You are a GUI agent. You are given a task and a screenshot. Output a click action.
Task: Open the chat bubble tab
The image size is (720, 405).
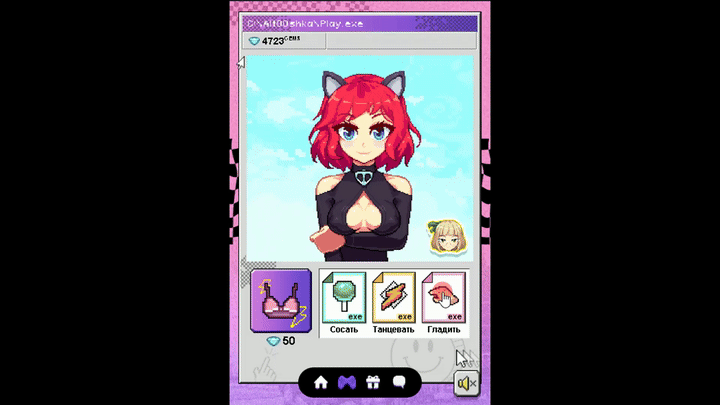(399, 382)
